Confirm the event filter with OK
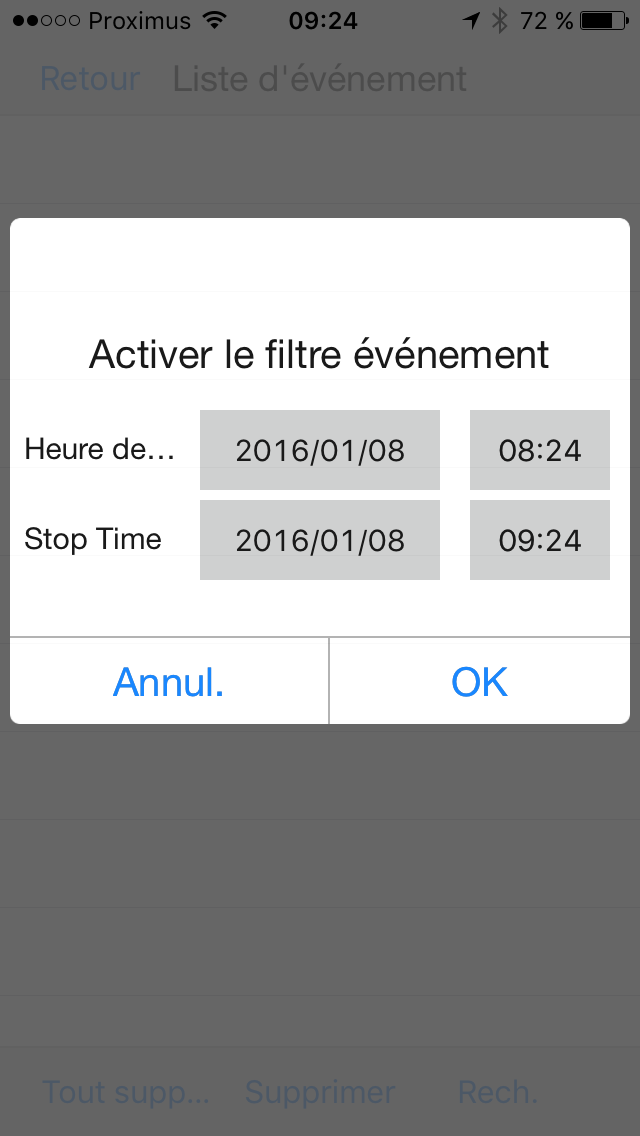640x1136 pixels. click(x=480, y=681)
